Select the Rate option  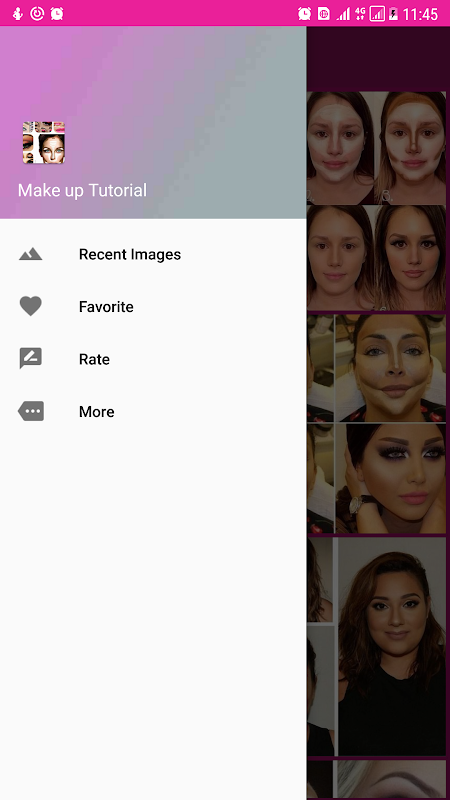pyautogui.click(x=153, y=359)
